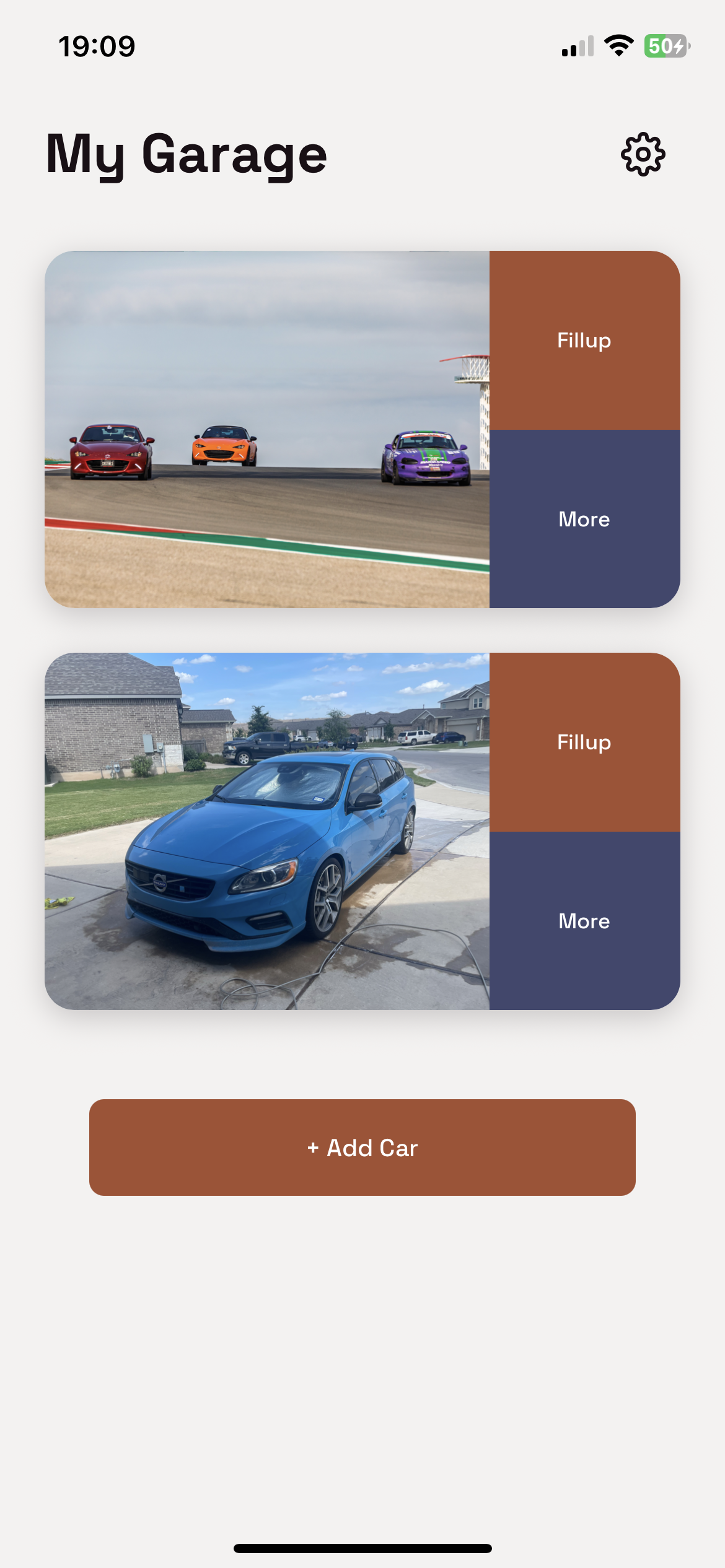Image resolution: width=725 pixels, height=1568 pixels.
Task: Log a Fillup for the blue Volvo
Action: (x=584, y=742)
